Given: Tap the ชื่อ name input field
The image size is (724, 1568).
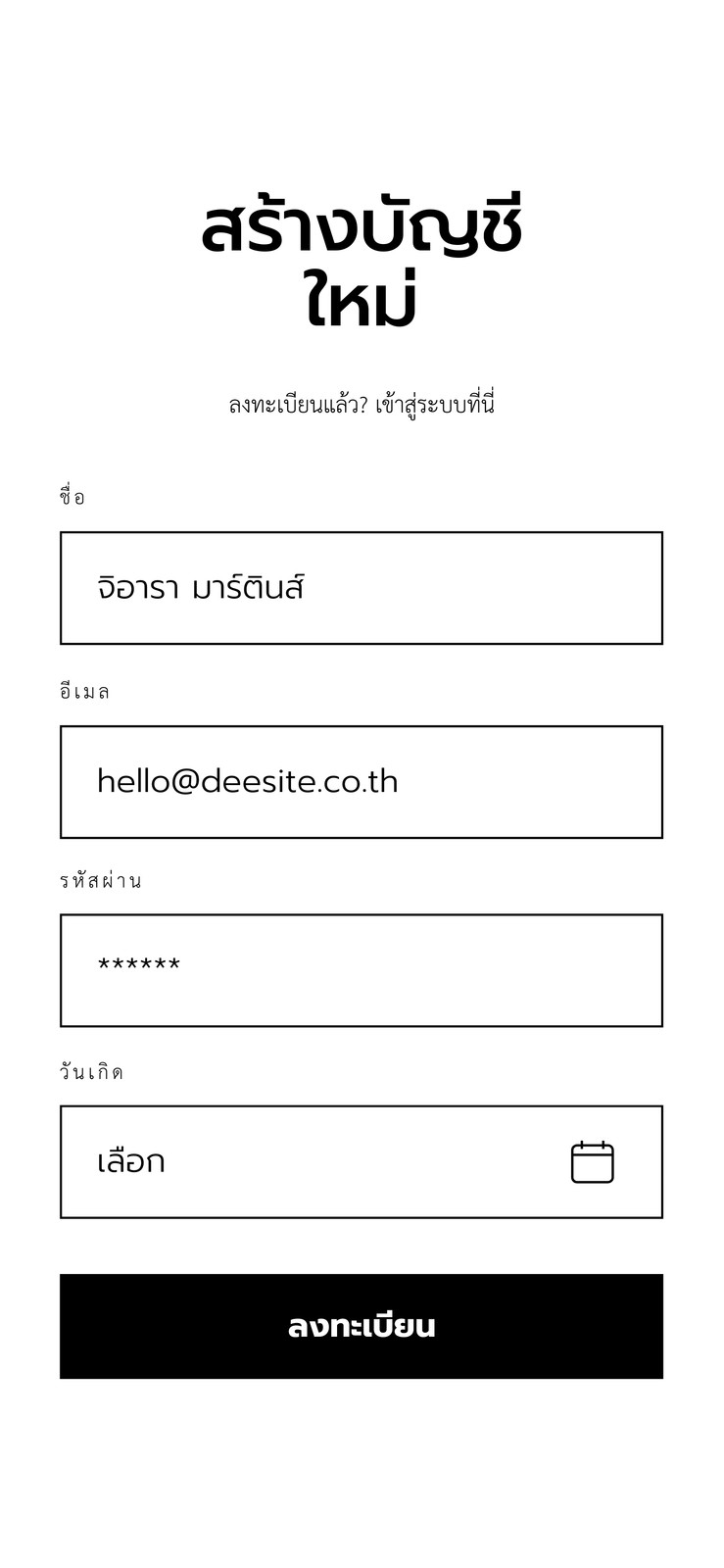Looking at the screenshot, I should coord(362,588).
